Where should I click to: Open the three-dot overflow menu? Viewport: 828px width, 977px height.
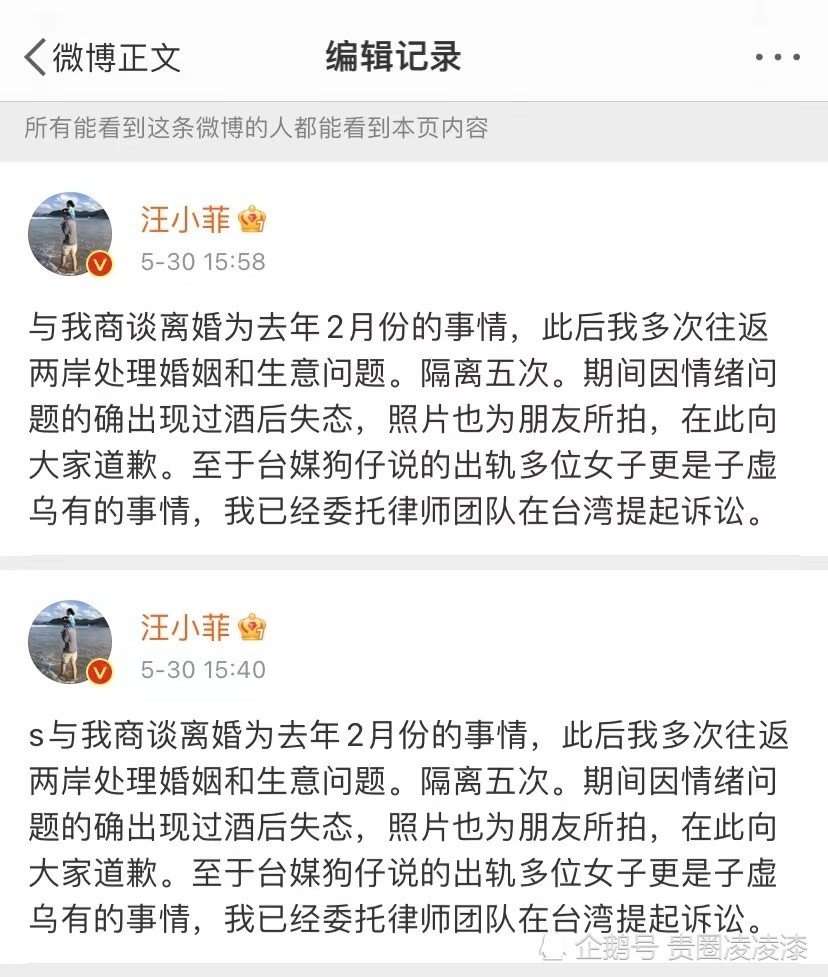pos(777,57)
